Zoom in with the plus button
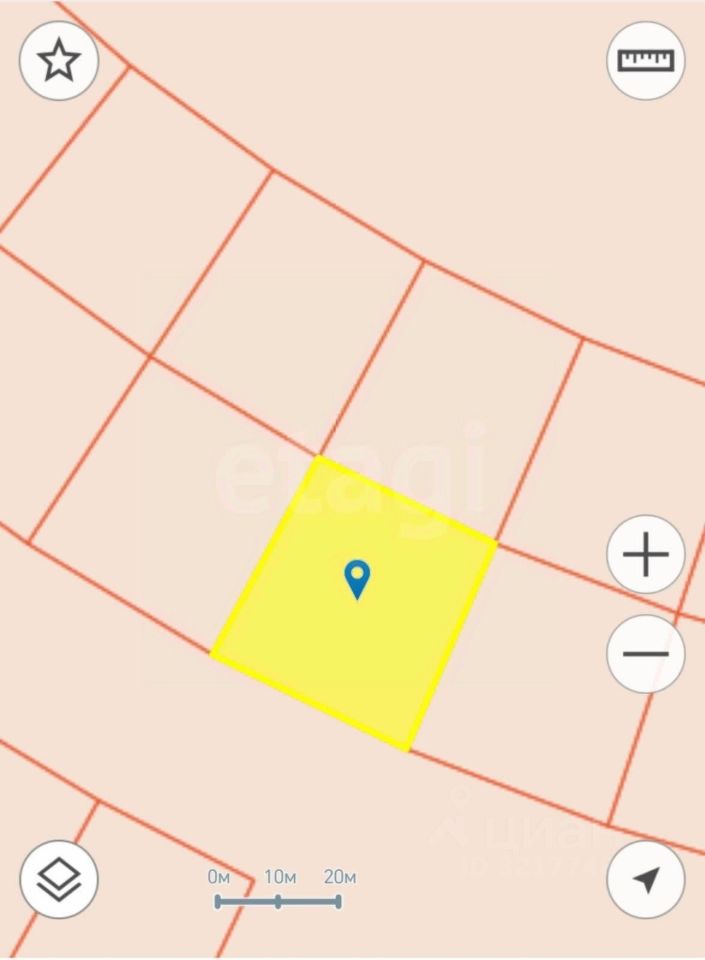Viewport: 705px width, 960px height. [646, 554]
